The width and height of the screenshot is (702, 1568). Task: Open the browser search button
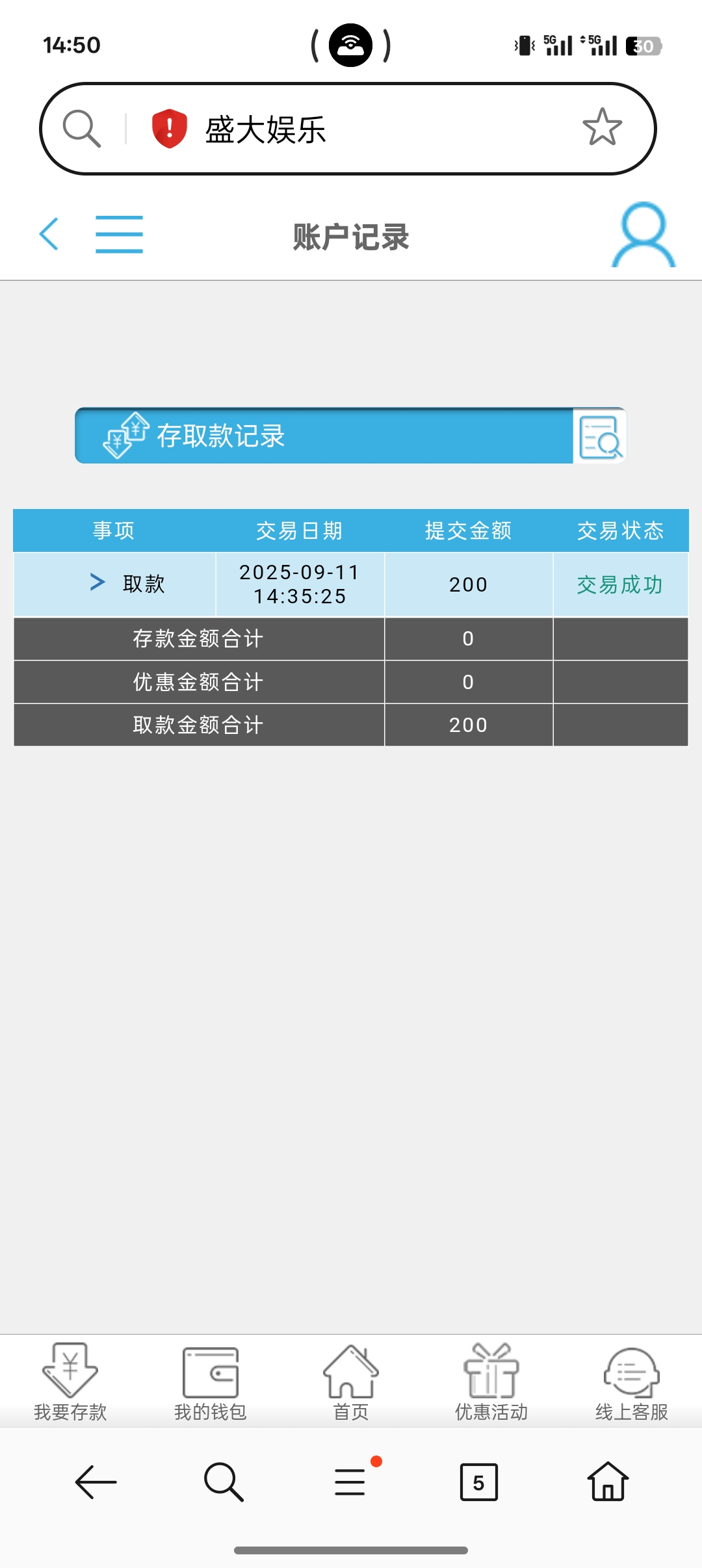pos(223,1482)
